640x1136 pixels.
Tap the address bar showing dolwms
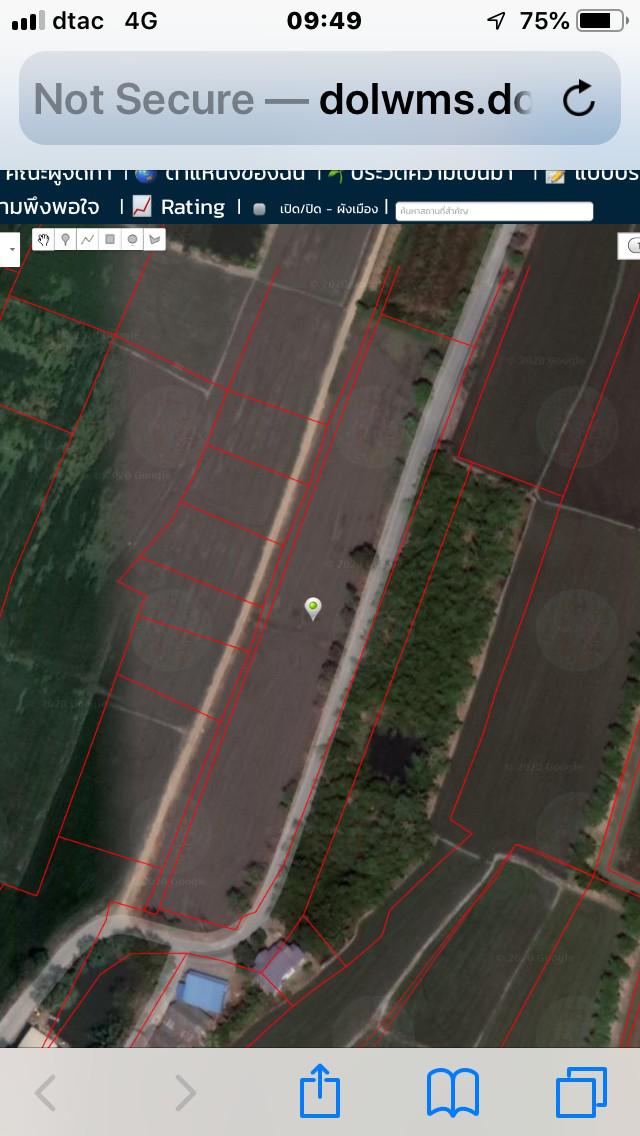[320, 99]
